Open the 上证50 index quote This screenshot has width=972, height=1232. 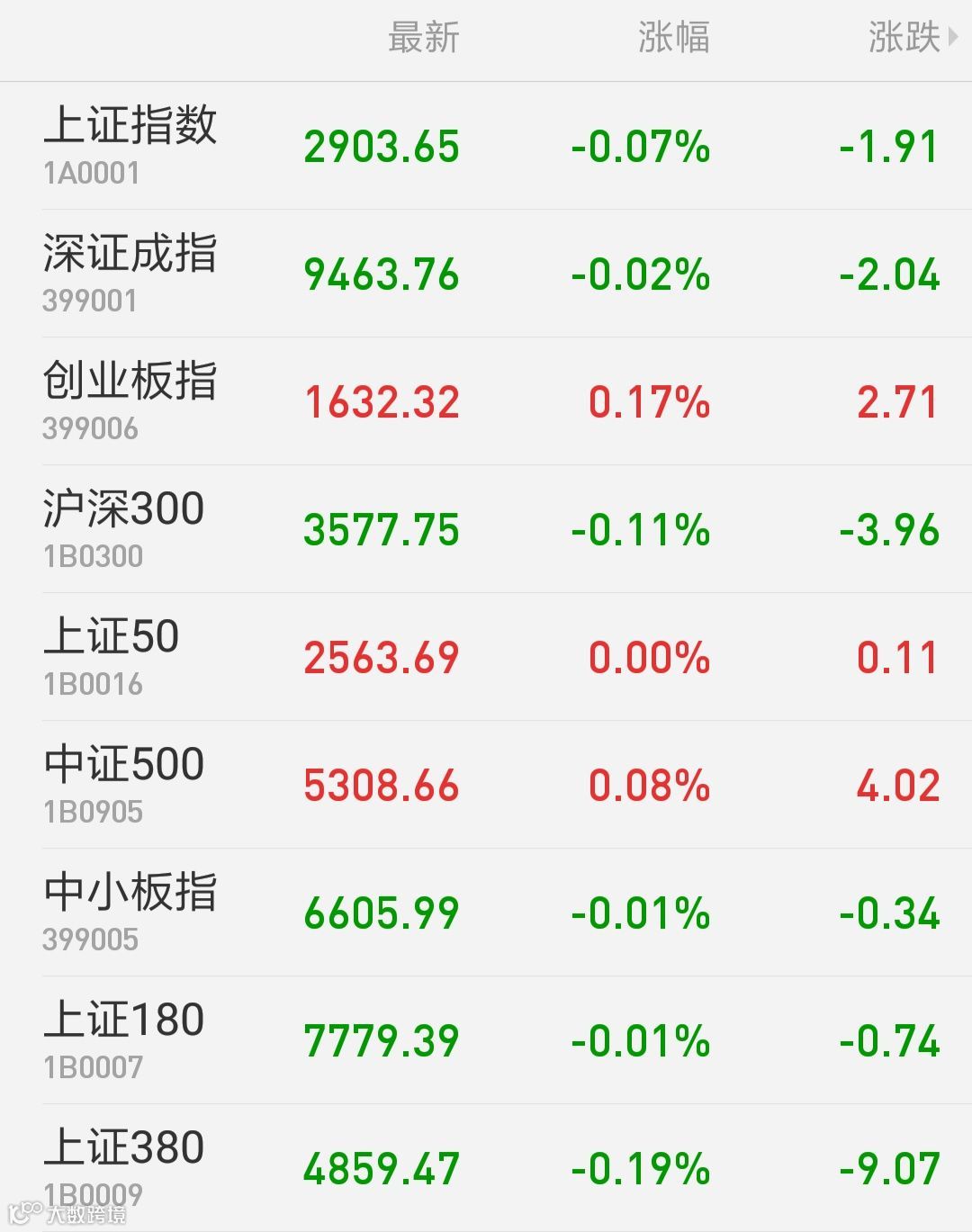tap(486, 657)
